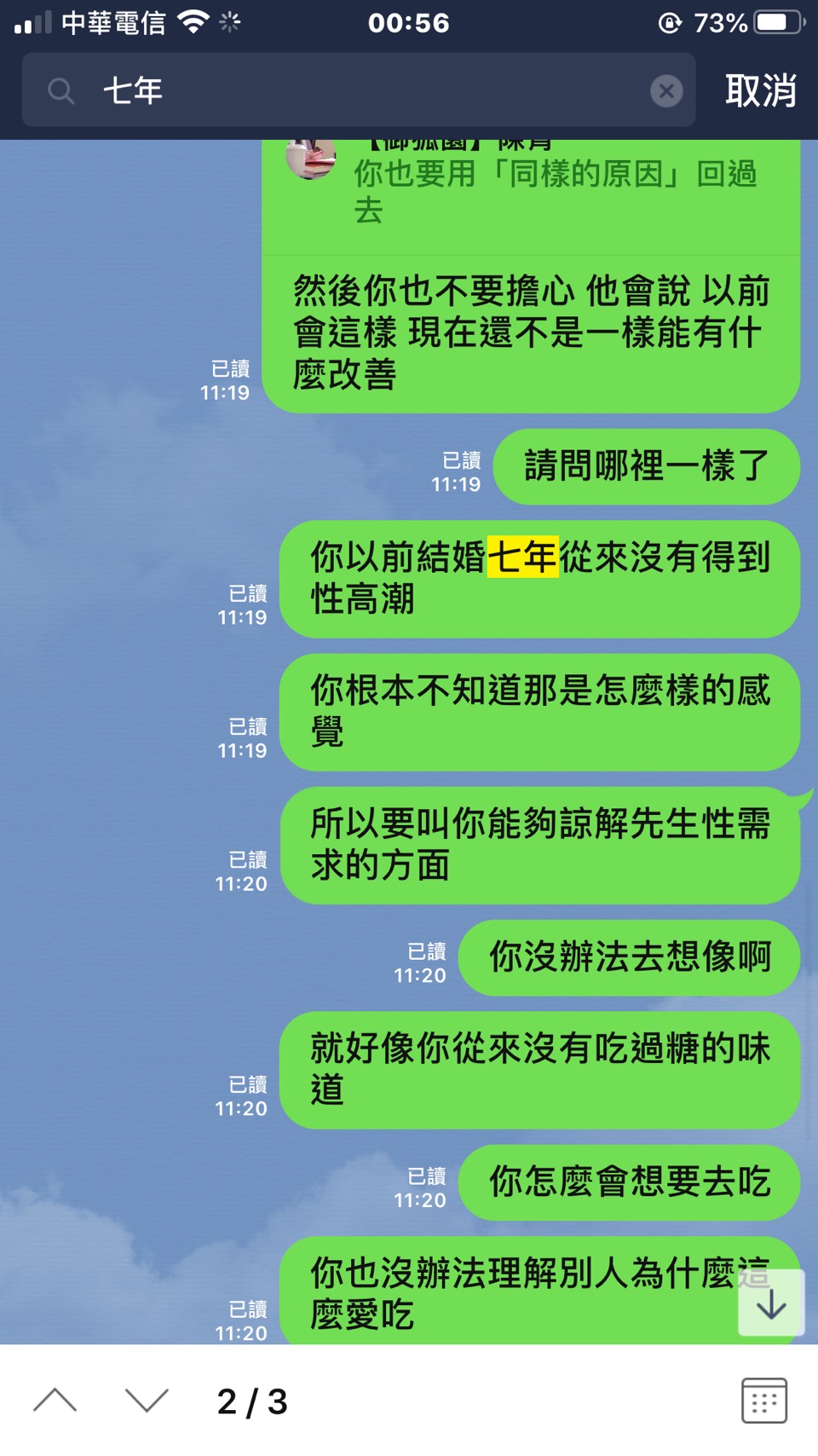Jump to the latest message
Screen dimensions: 818x1456
[771, 1303]
